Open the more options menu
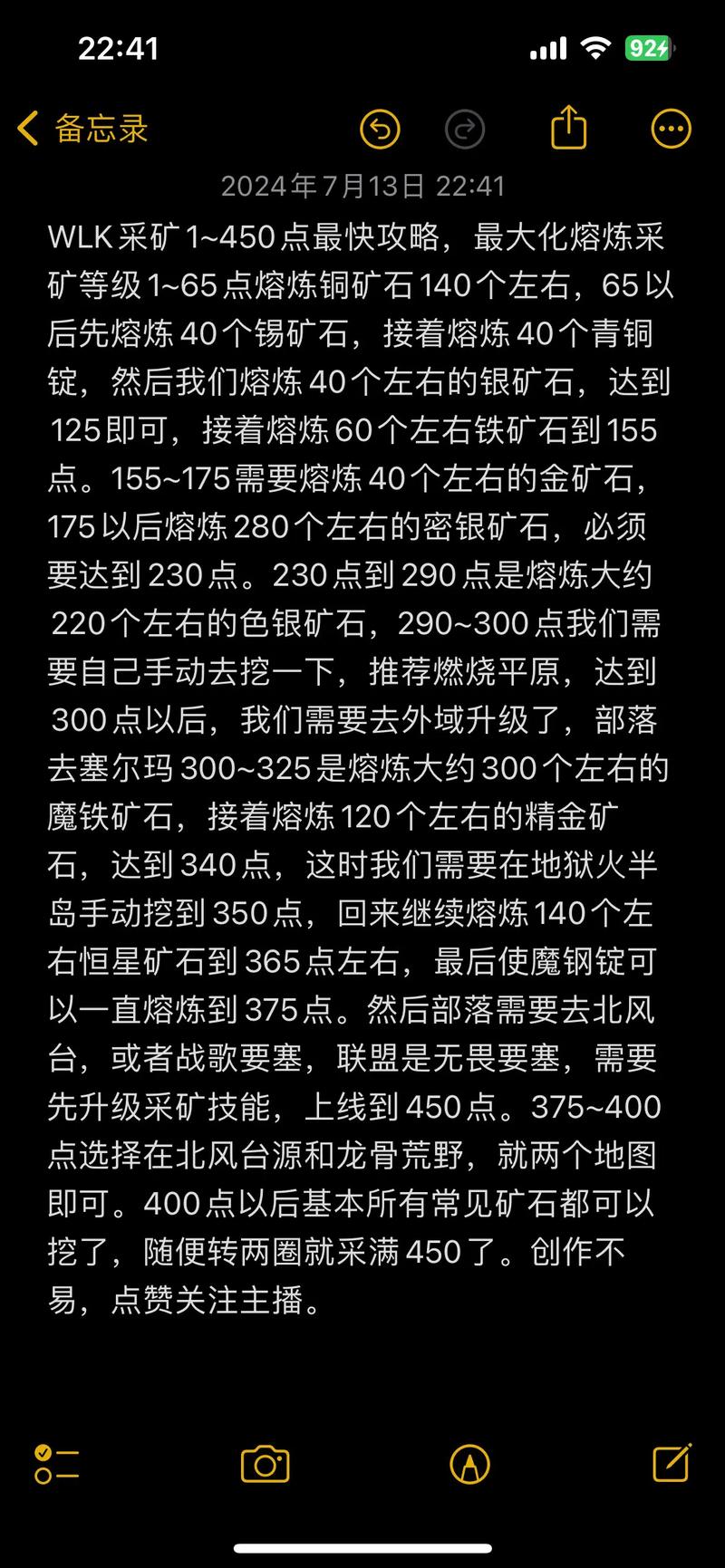Viewport: 725px width, 1568px height. pos(671,129)
